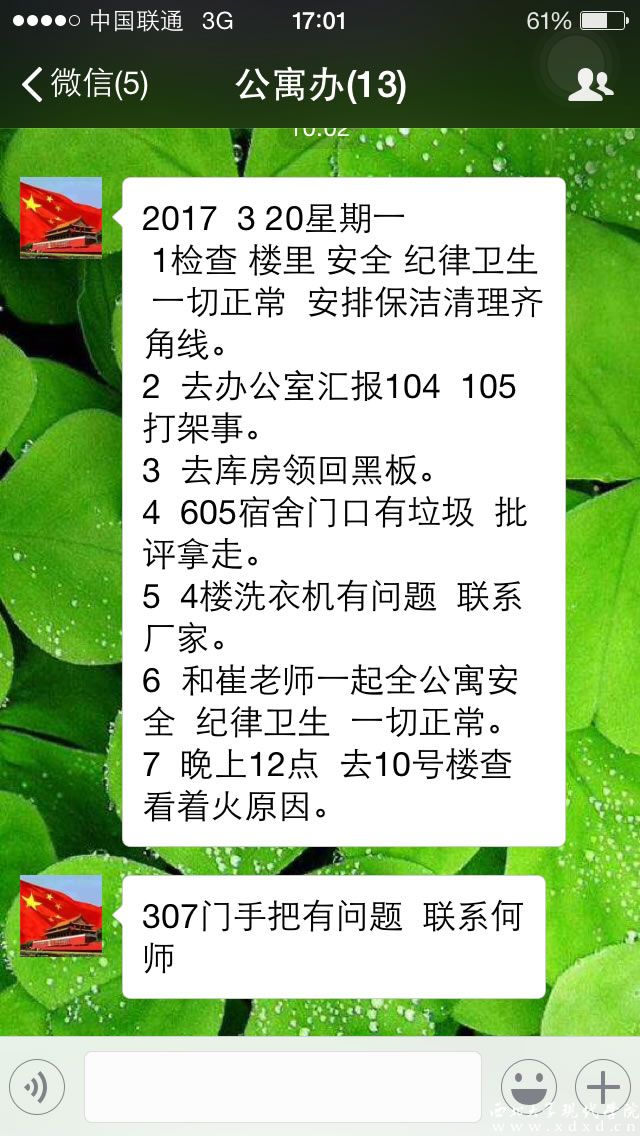Open sender avatar beside 2017 3 20 message
Image resolution: width=640 pixels, height=1136 pixels.
pos(61,218)
